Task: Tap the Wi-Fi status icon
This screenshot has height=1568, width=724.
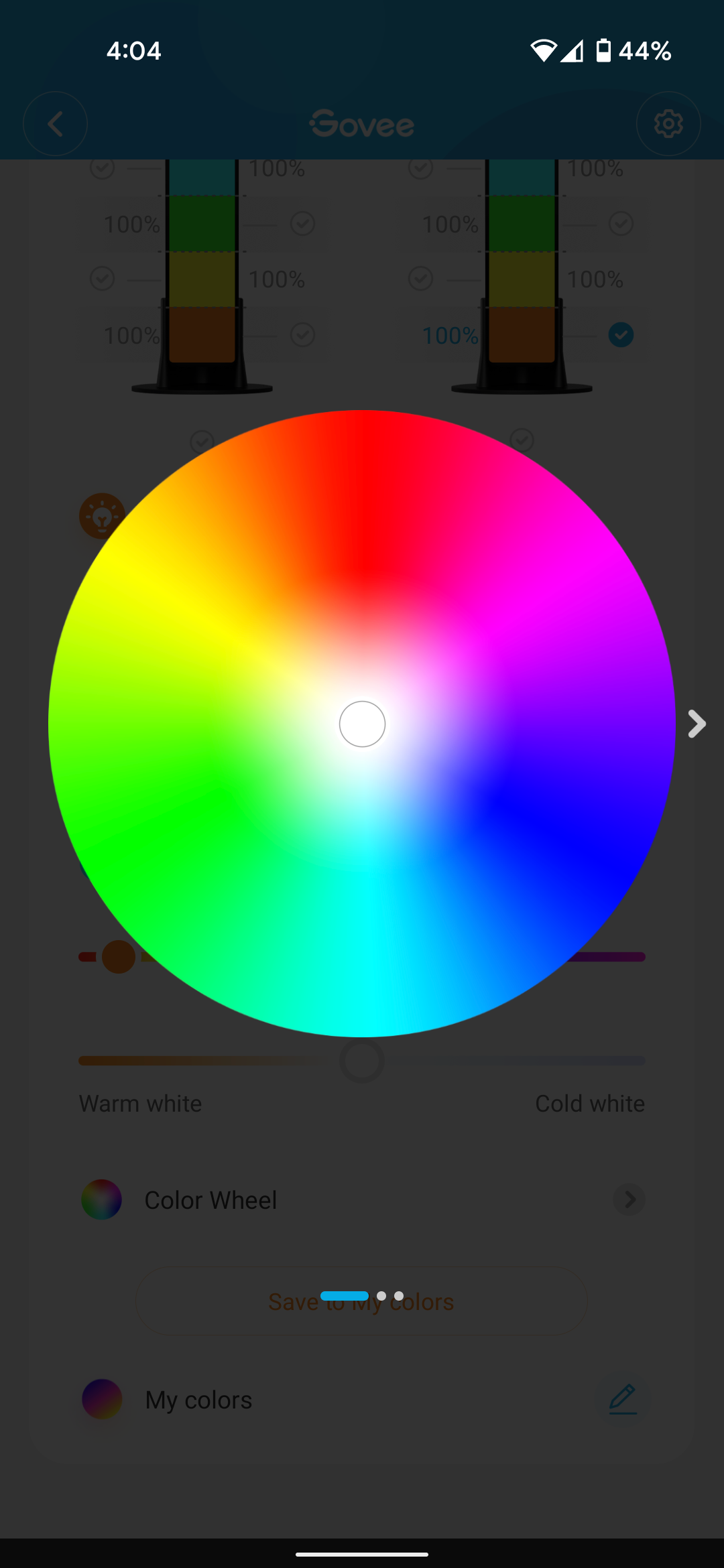Action: point(544,50)
